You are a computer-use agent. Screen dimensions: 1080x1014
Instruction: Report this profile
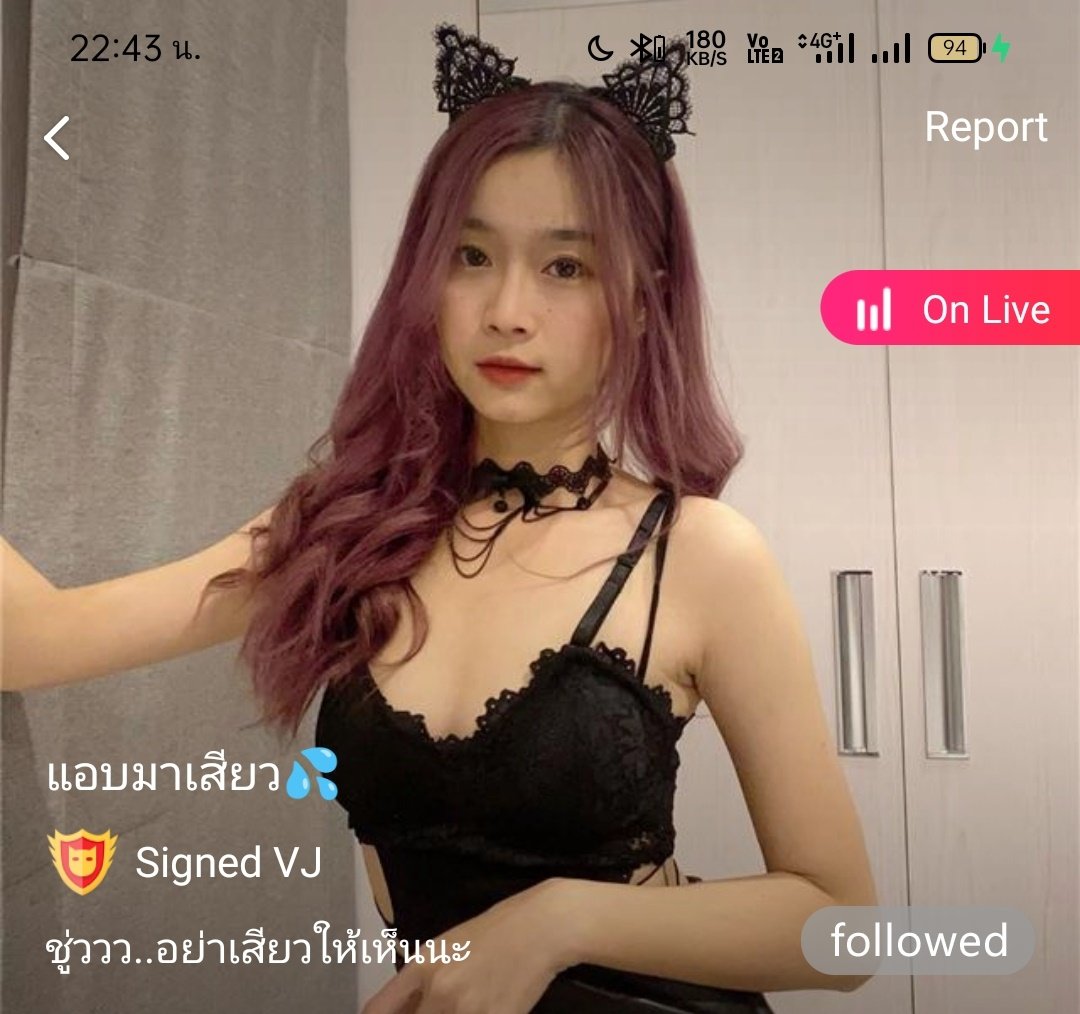[x=986, y=127]
